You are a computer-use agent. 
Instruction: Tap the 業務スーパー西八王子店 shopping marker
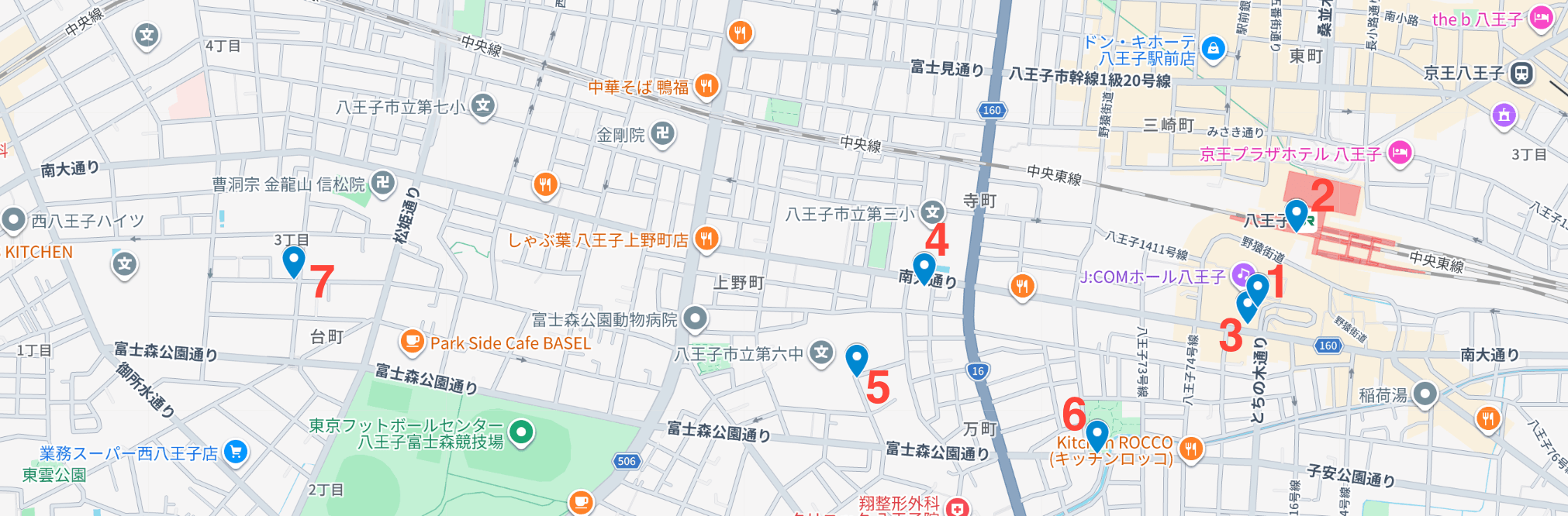pos(236,452)
